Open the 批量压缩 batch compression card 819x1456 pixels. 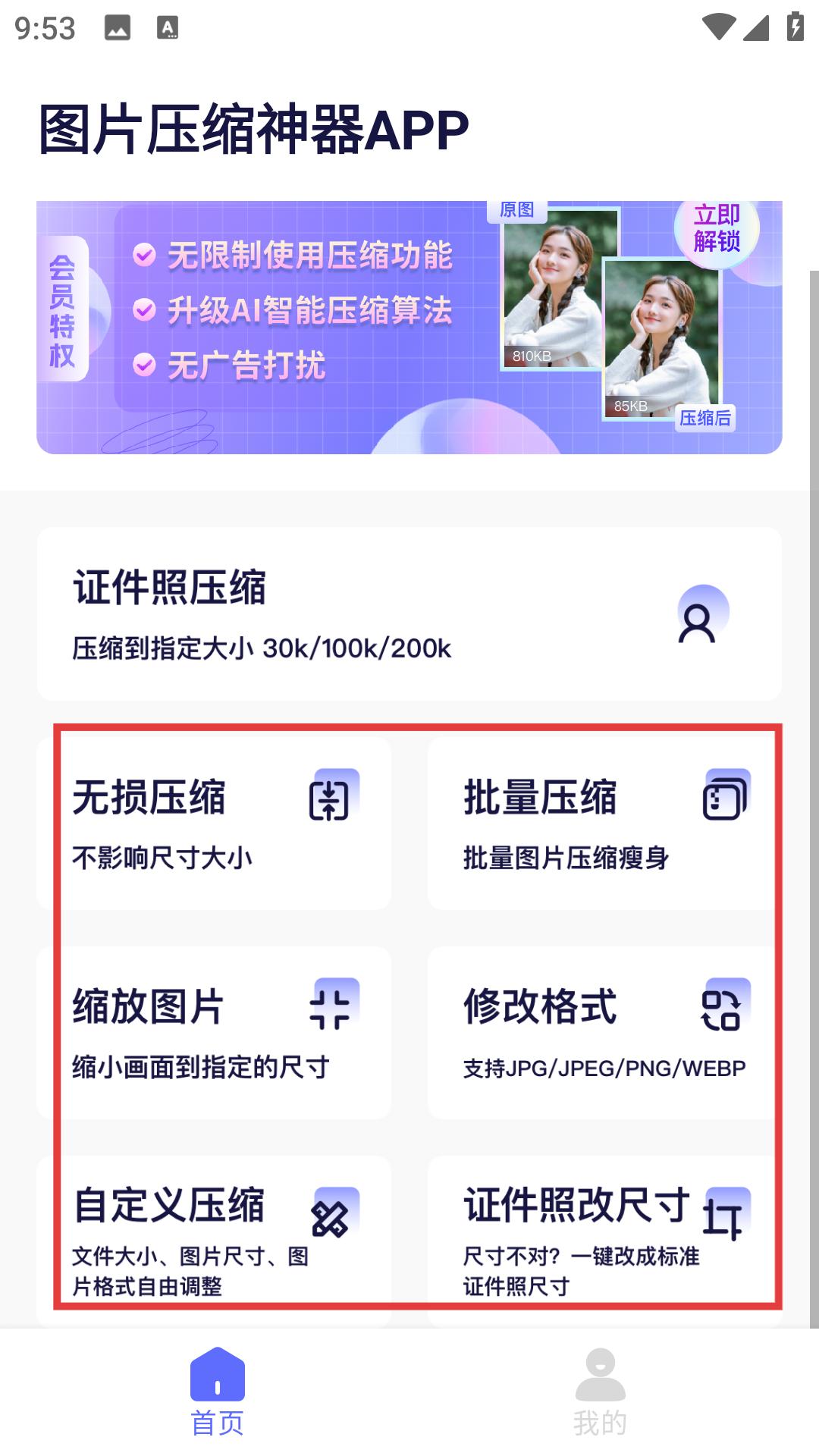[x=604, y=824]
